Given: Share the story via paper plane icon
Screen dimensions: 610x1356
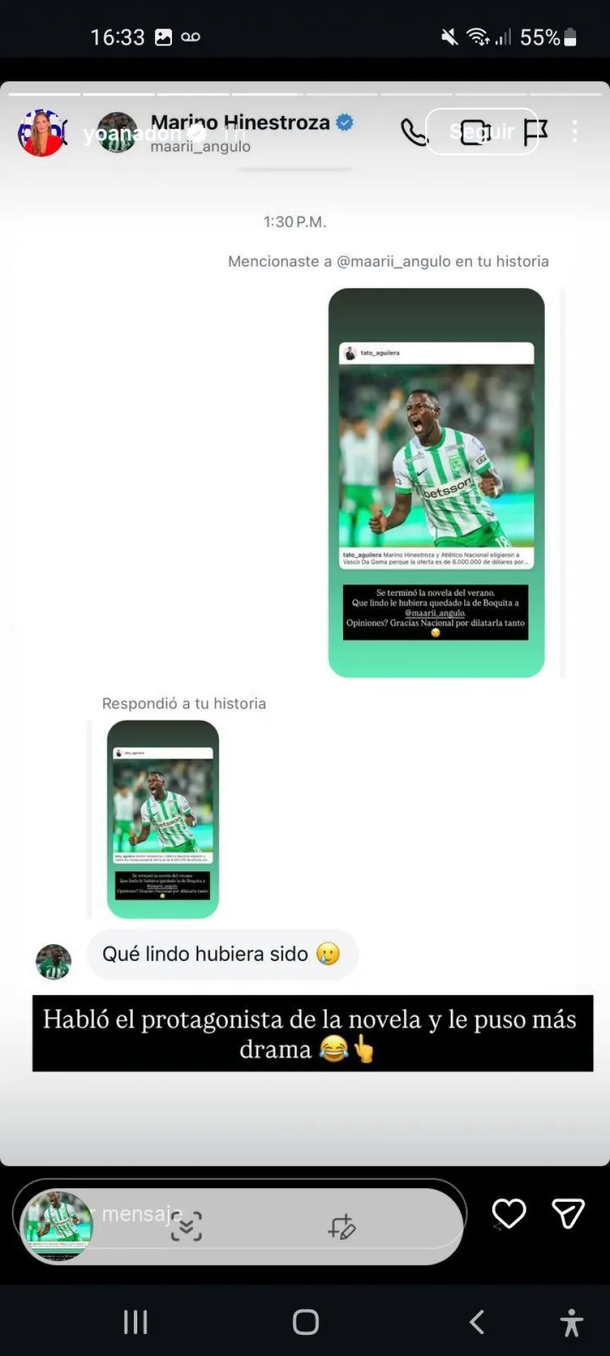Looking at the screenshot, I should tap(568, 1213).
